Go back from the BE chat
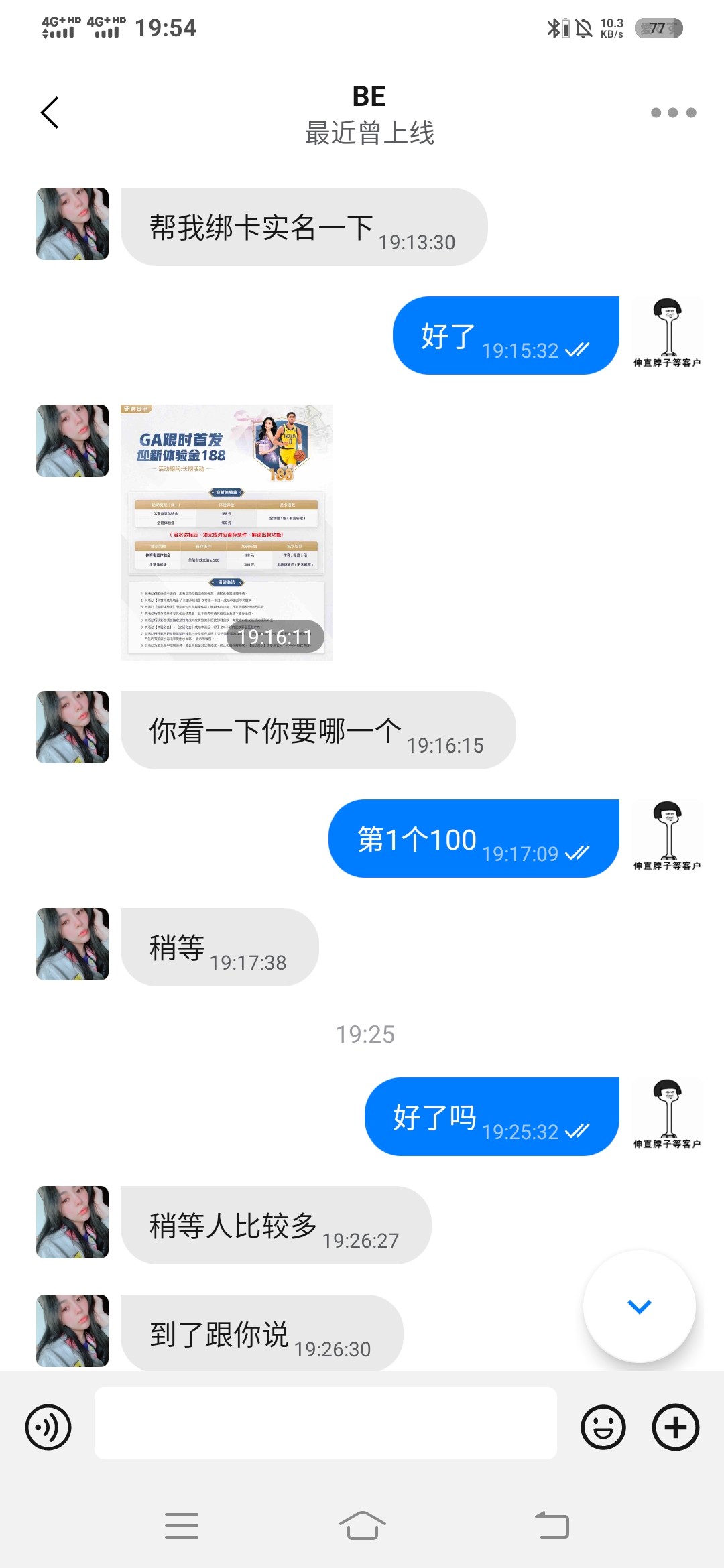724x1568 pixels. point(50,113)
